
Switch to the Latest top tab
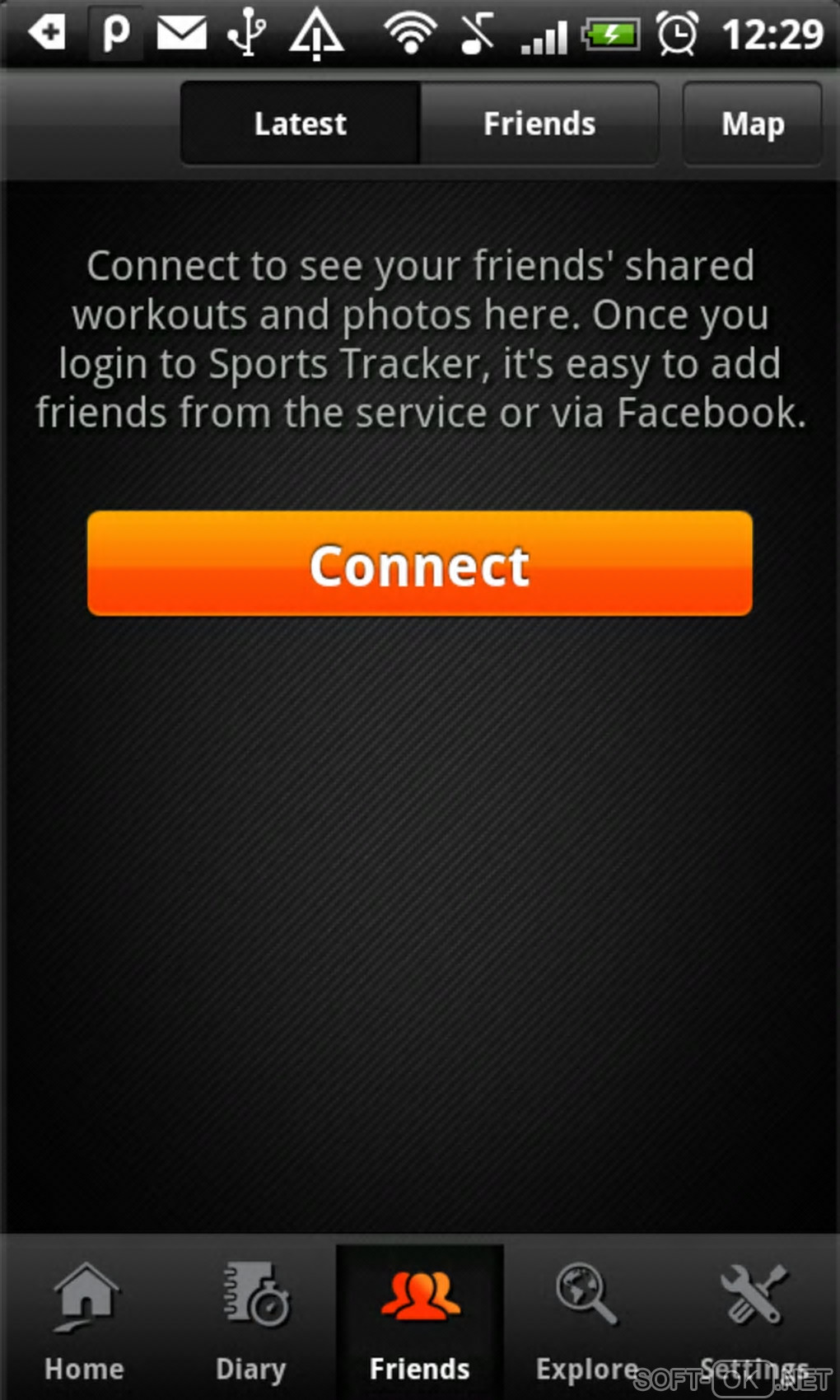(x=301, y=124)
